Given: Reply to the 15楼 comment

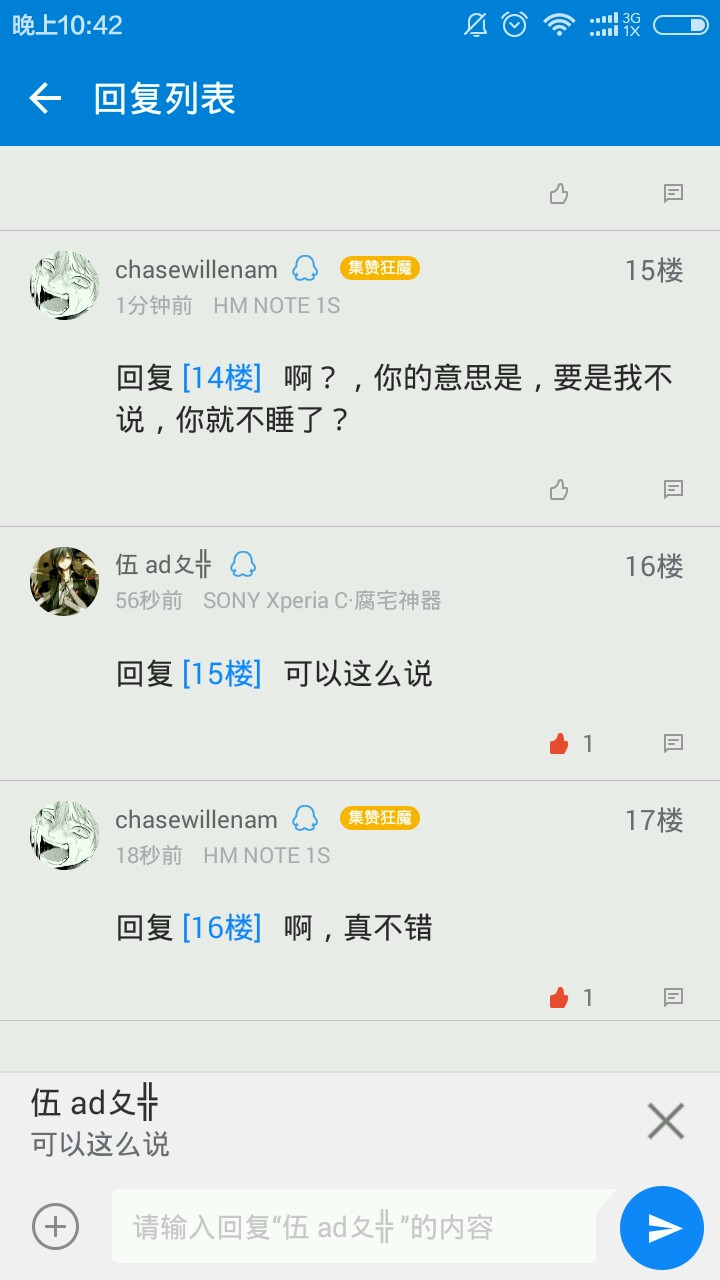Looking at the screenshot, I should tap(673, 489).
